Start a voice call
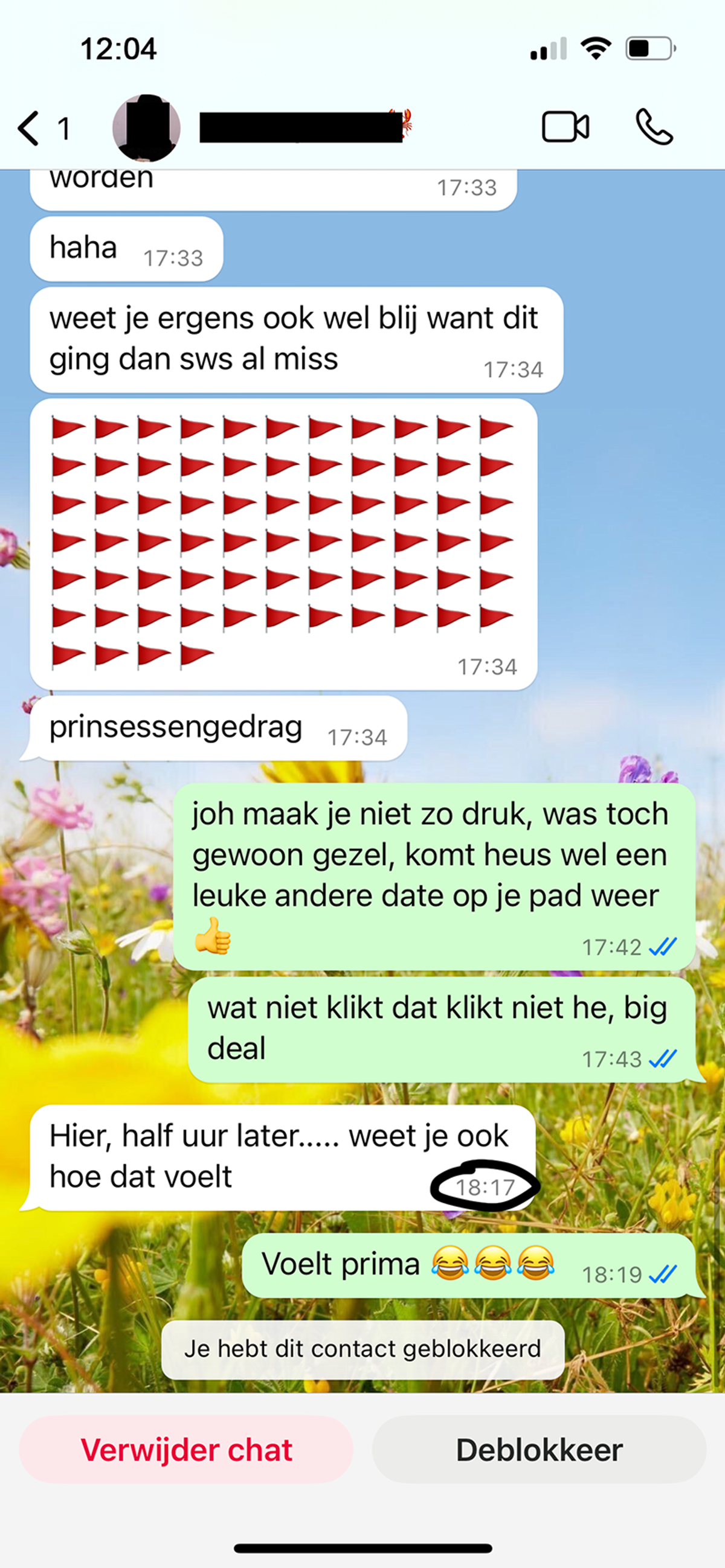The width and height of the screenshot is (725, 1568). click(654, 127)
